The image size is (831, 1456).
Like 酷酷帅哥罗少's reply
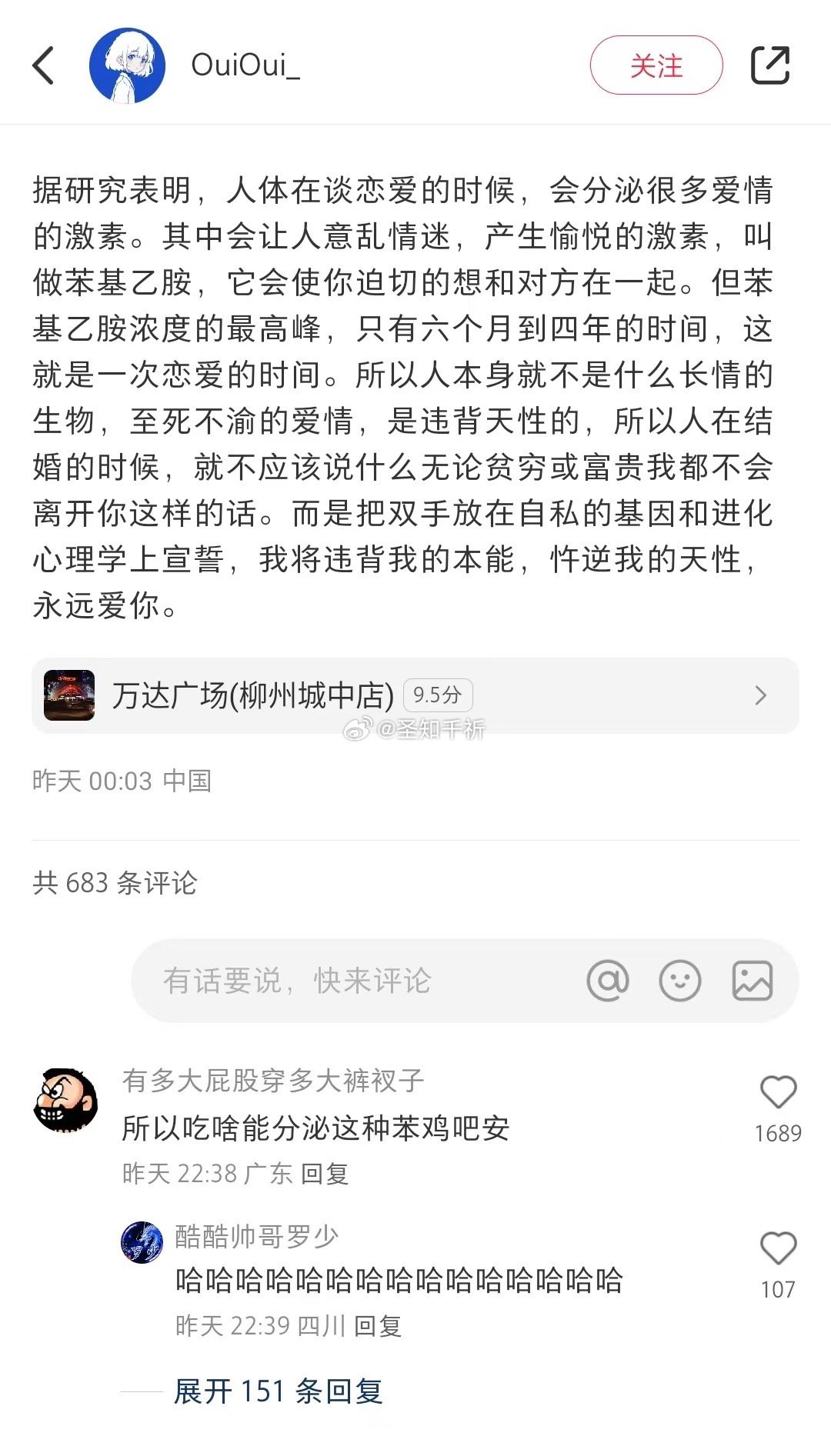pos(778,1248)
